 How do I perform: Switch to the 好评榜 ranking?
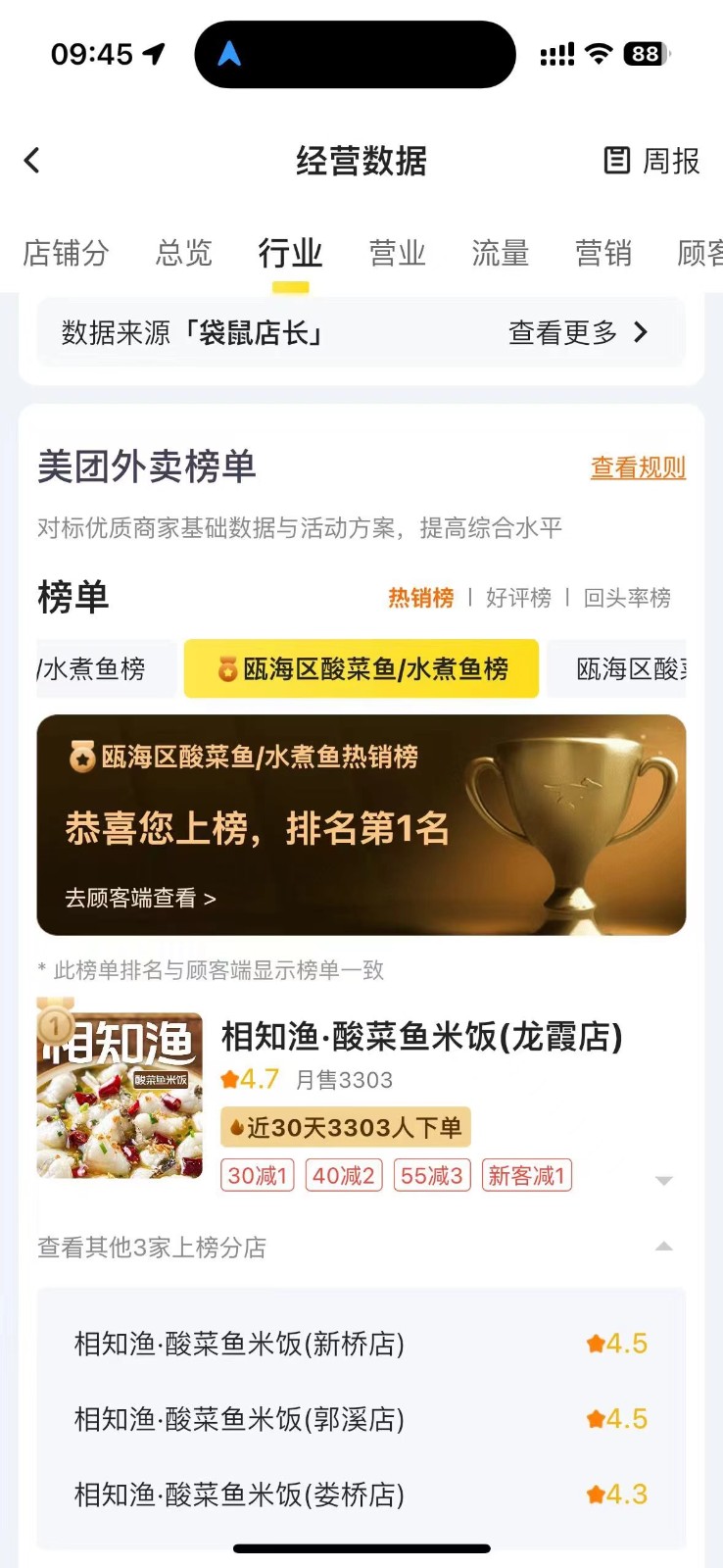pos(518,598)
